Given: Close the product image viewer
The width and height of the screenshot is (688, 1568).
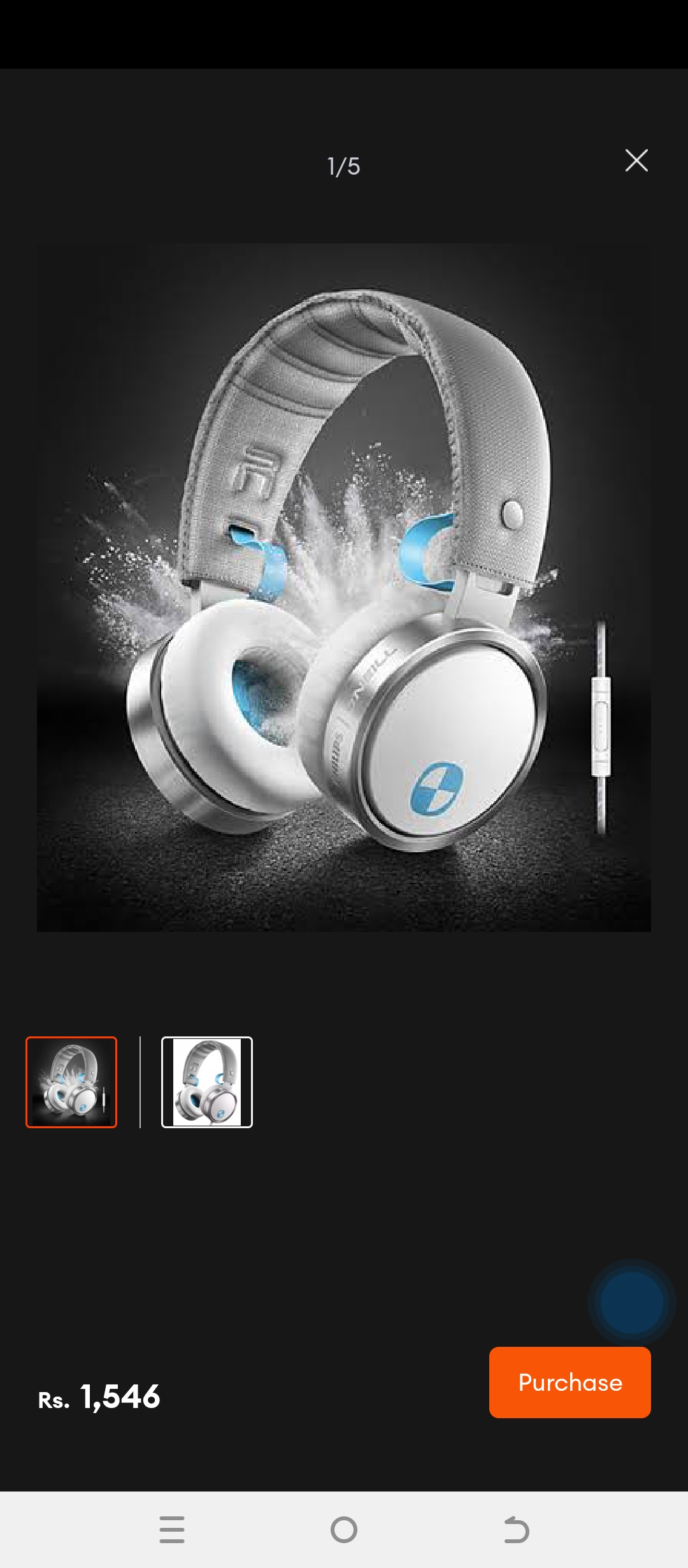Looking at the screenshot, I should point(636,161).
